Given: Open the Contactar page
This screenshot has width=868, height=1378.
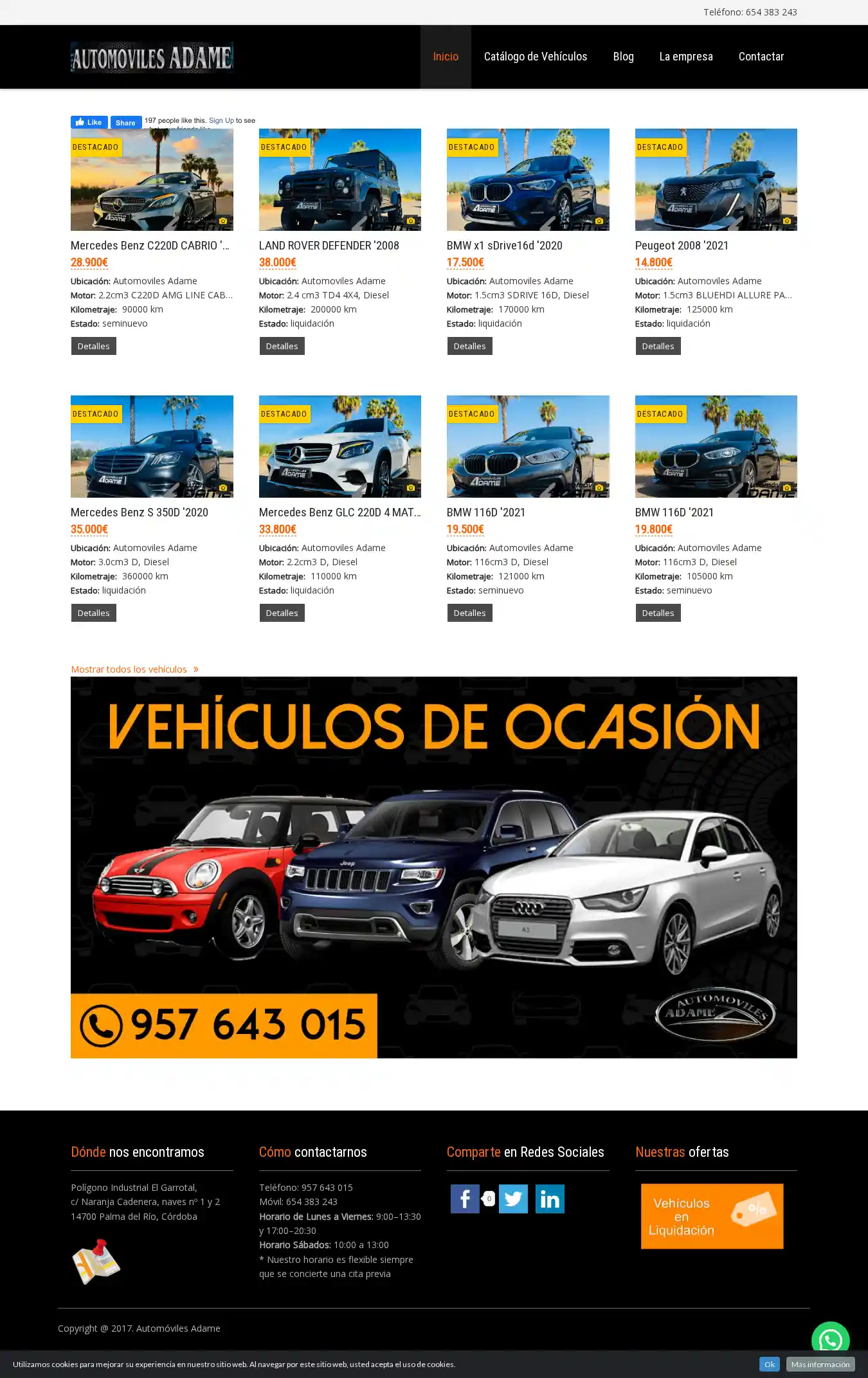Looking at the screenshot, I should [761, 57].
